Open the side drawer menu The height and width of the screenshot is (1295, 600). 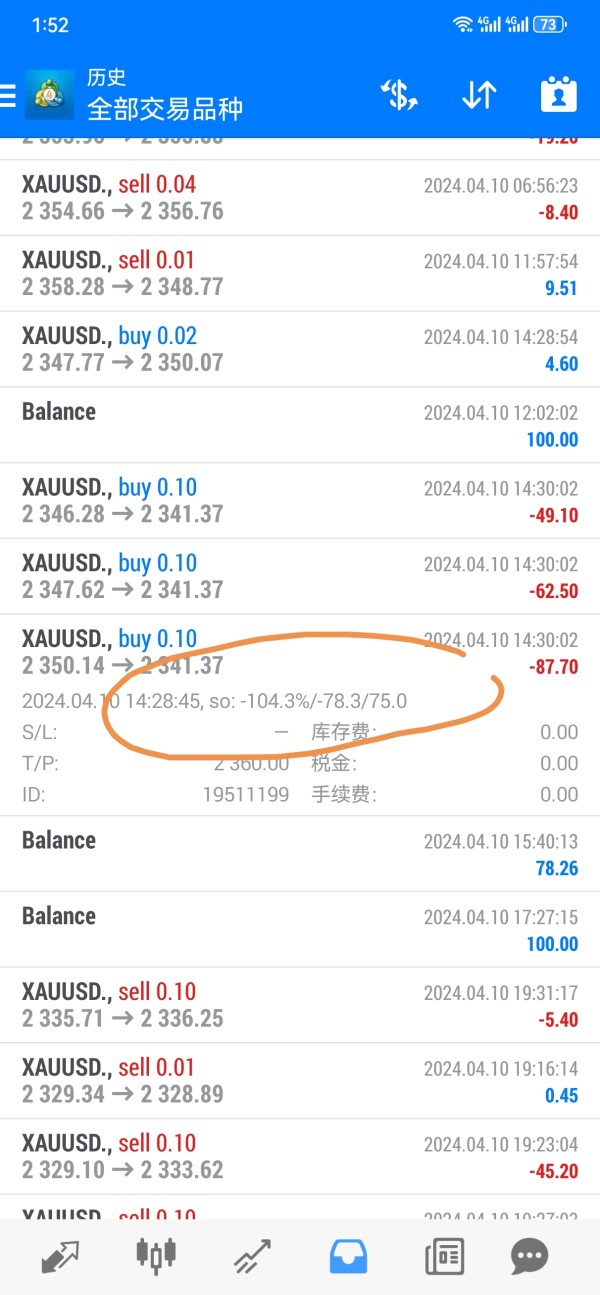pos(8,96)
